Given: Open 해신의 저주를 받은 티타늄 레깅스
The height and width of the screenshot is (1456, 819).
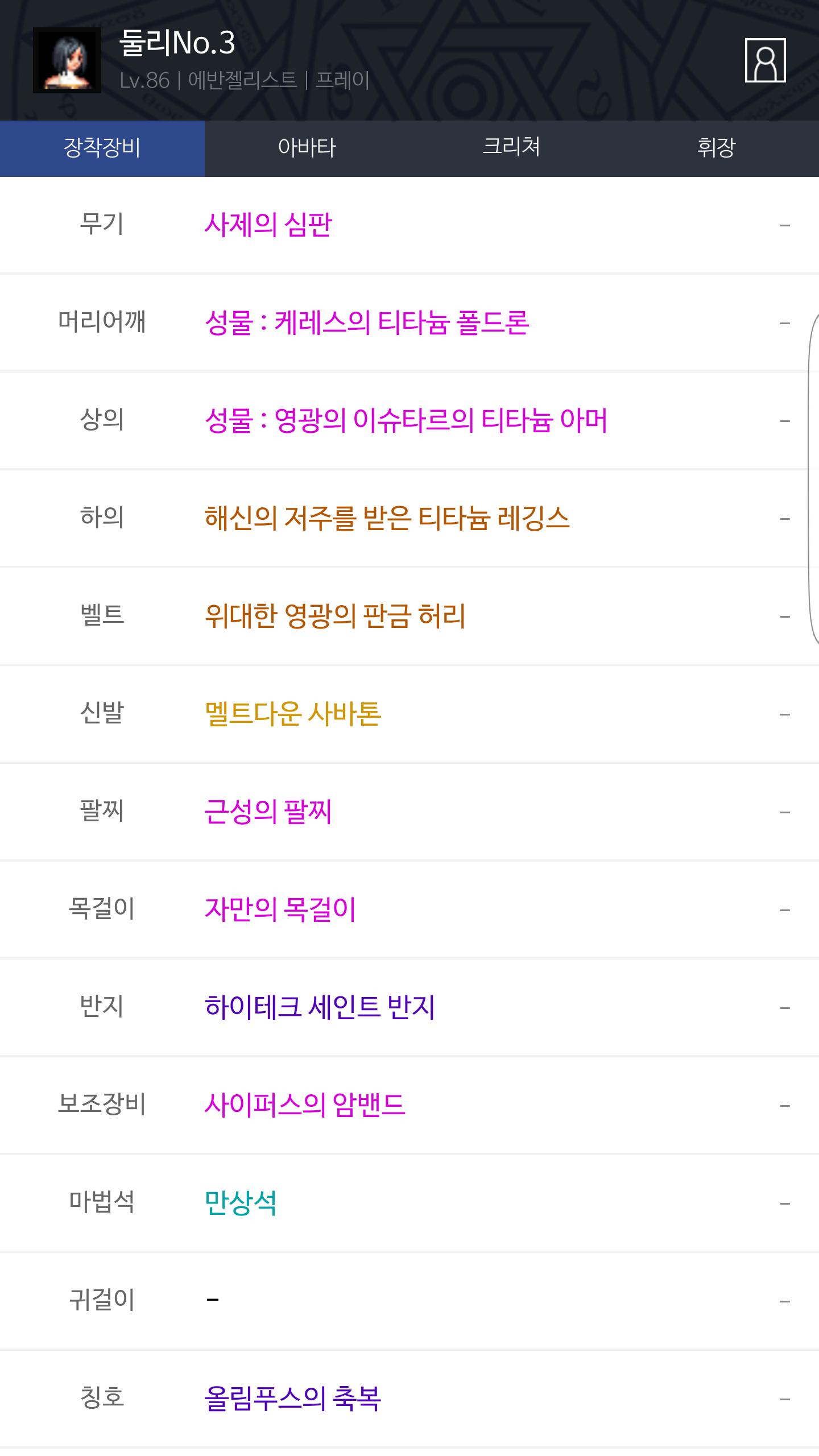Looking at the screenshot, I should pyautogui.click(x=387, y=518).
